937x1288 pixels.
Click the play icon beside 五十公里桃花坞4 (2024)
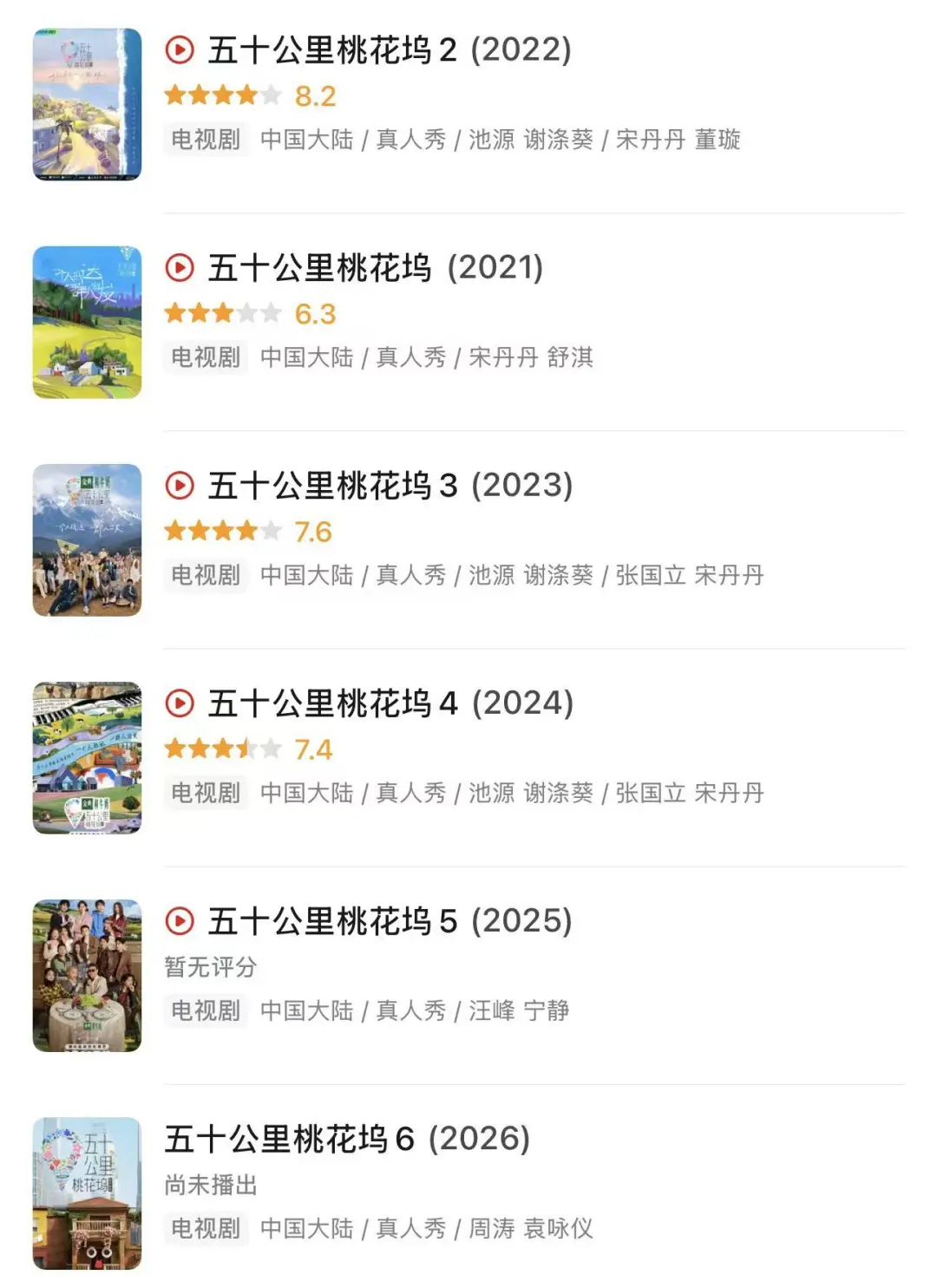pos(179,705)
